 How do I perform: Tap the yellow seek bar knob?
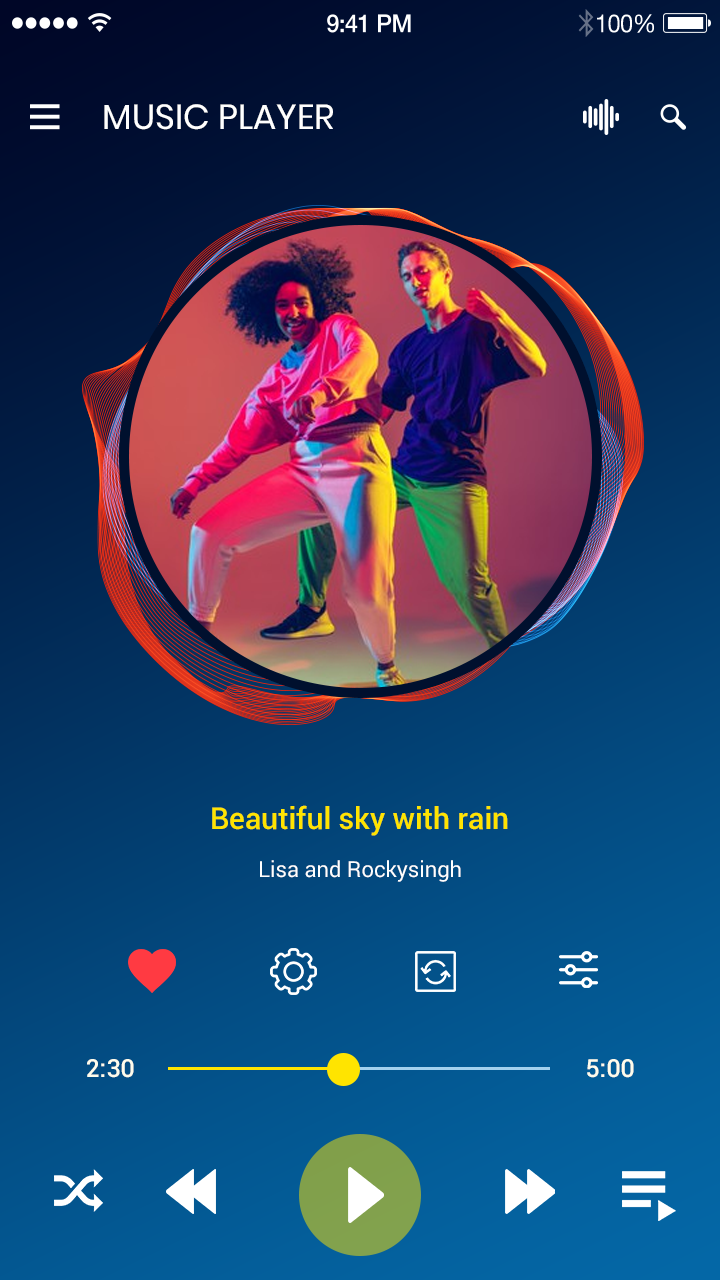(x=343, y=1069)
